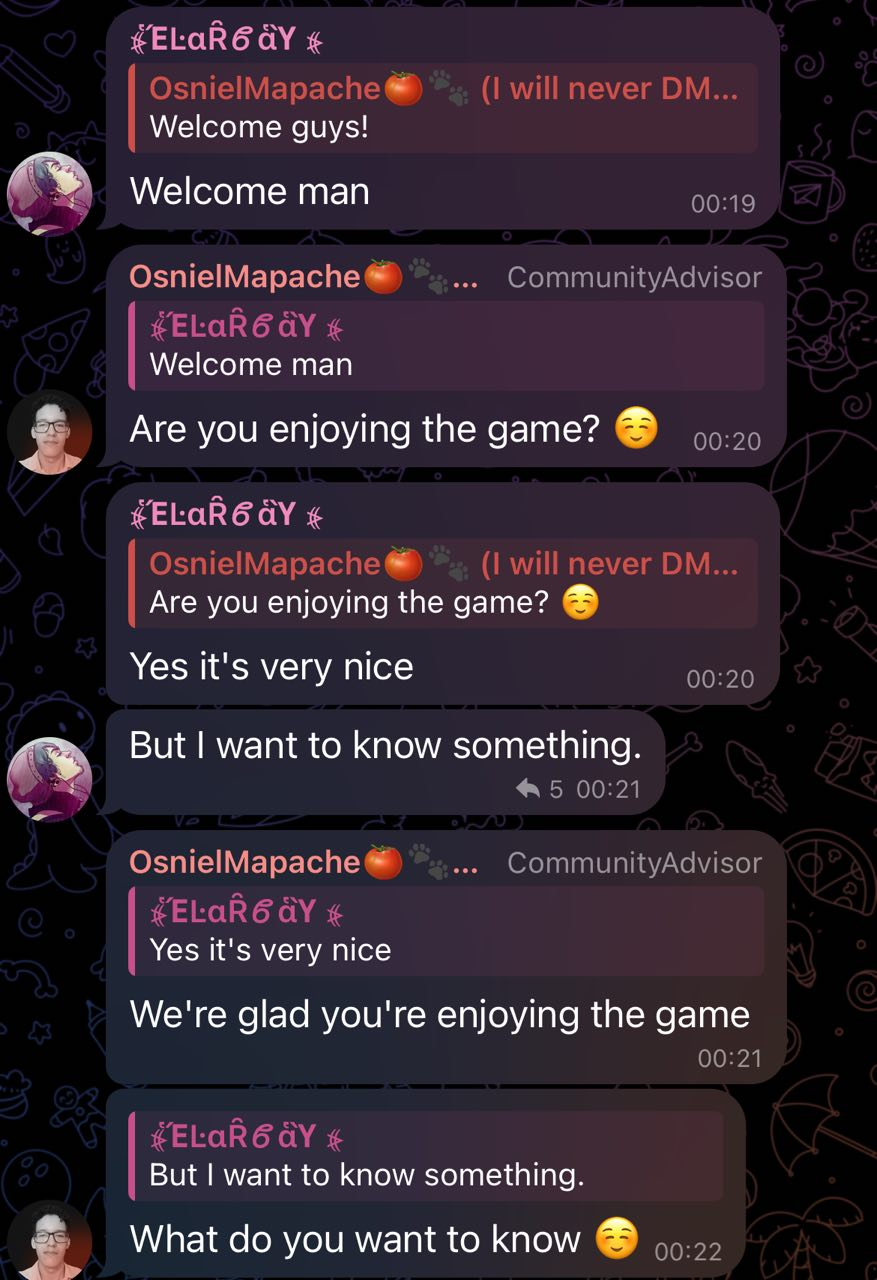Image resolution: width=877 pixels, height=1280 pixels.
Task: Open the sender avatar beside "Welcome man"
Action: 50,193
